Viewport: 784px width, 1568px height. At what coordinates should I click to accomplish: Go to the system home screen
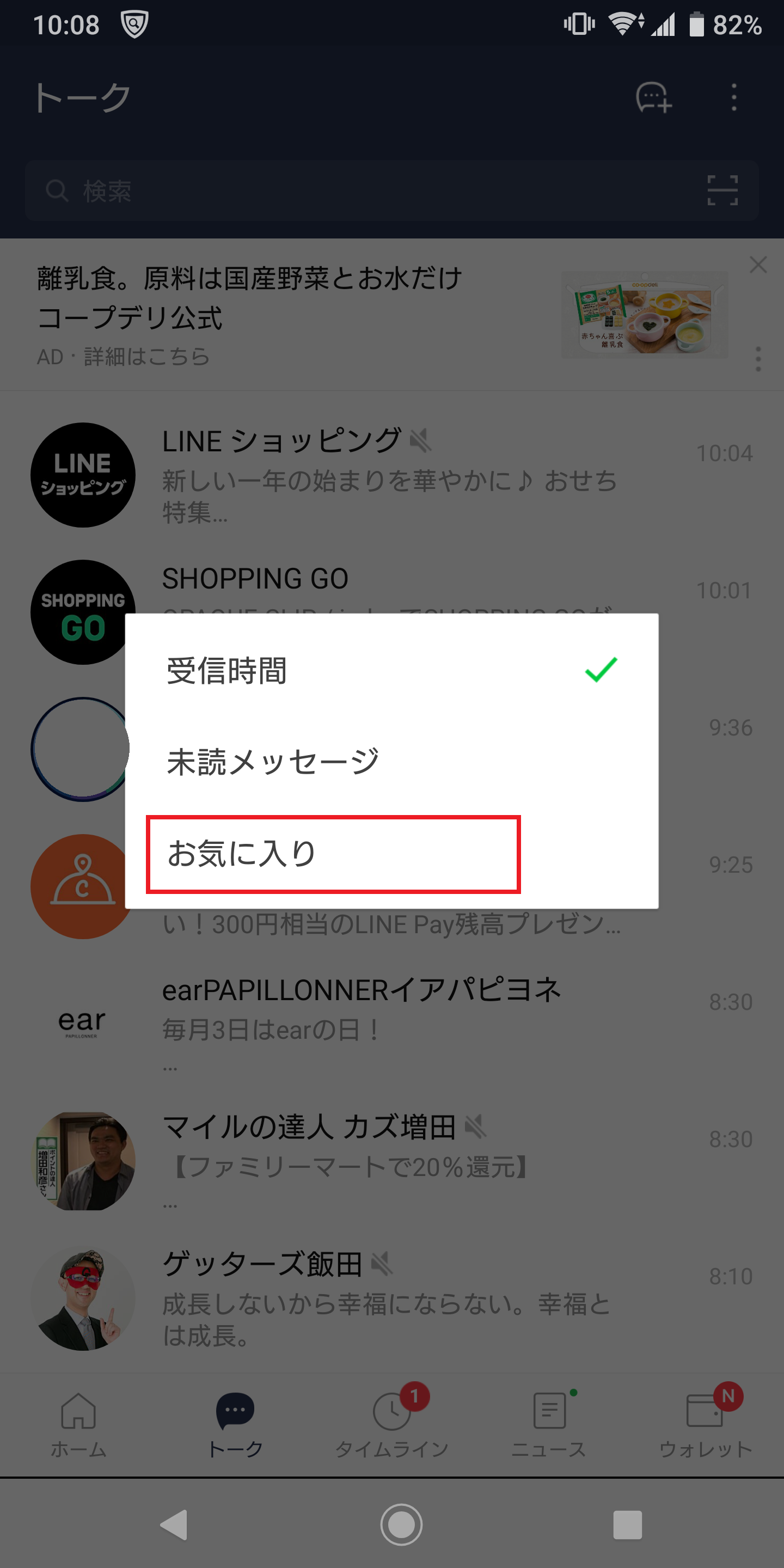[401, 1525]
